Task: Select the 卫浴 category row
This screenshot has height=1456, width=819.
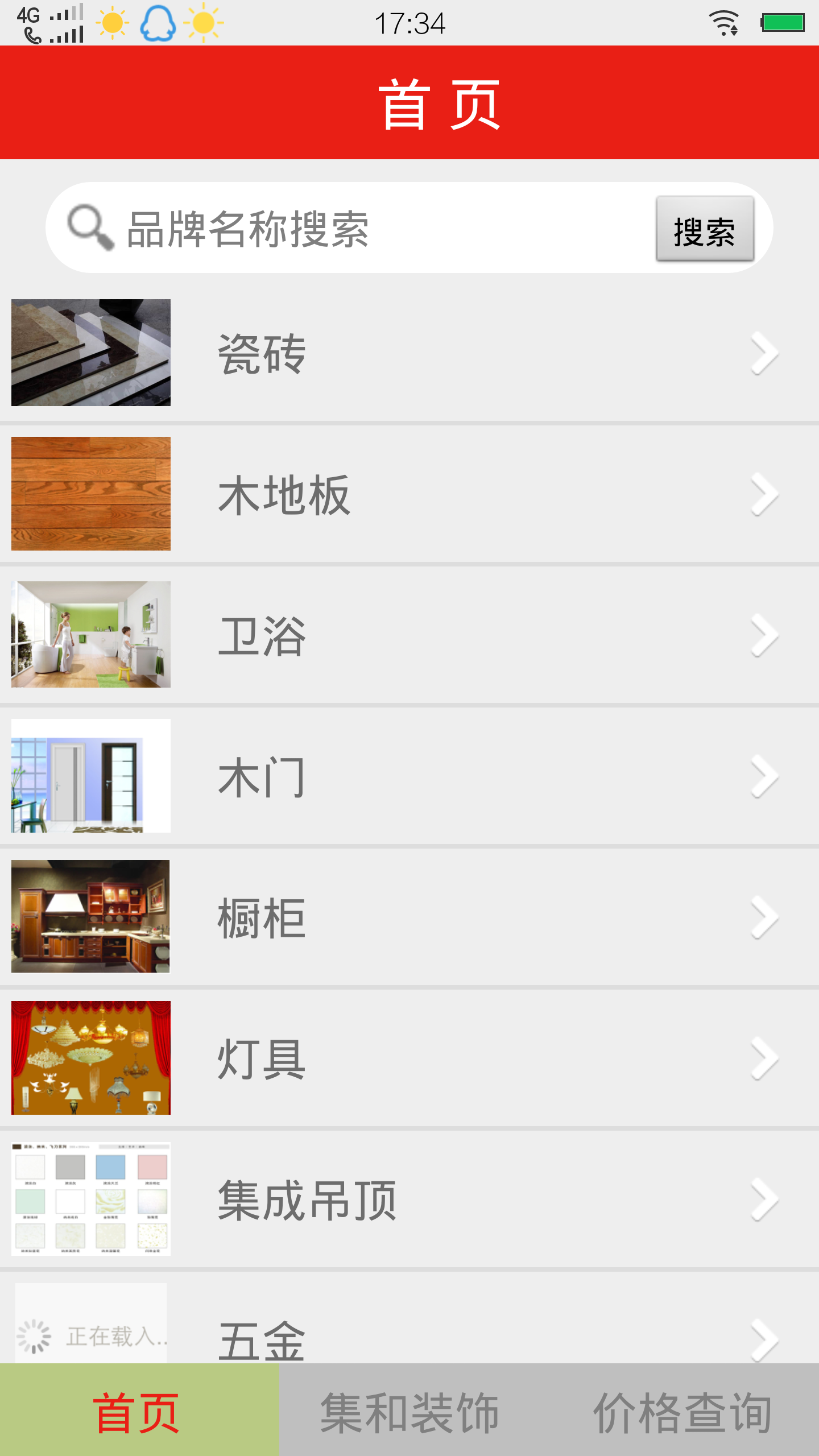Action: (409, 635)
